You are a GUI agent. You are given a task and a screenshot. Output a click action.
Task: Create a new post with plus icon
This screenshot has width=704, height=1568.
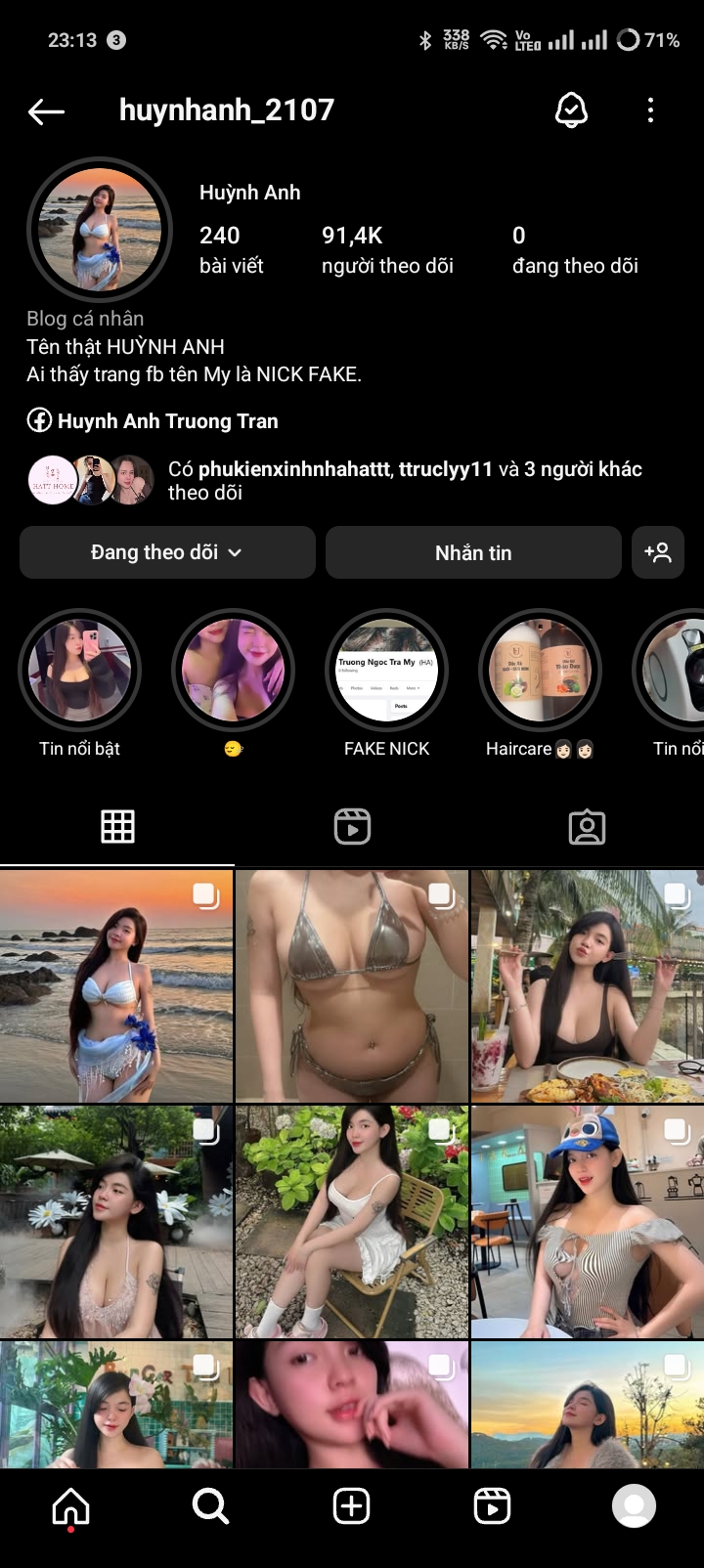pyautogui.click(x=352, y=1506)
